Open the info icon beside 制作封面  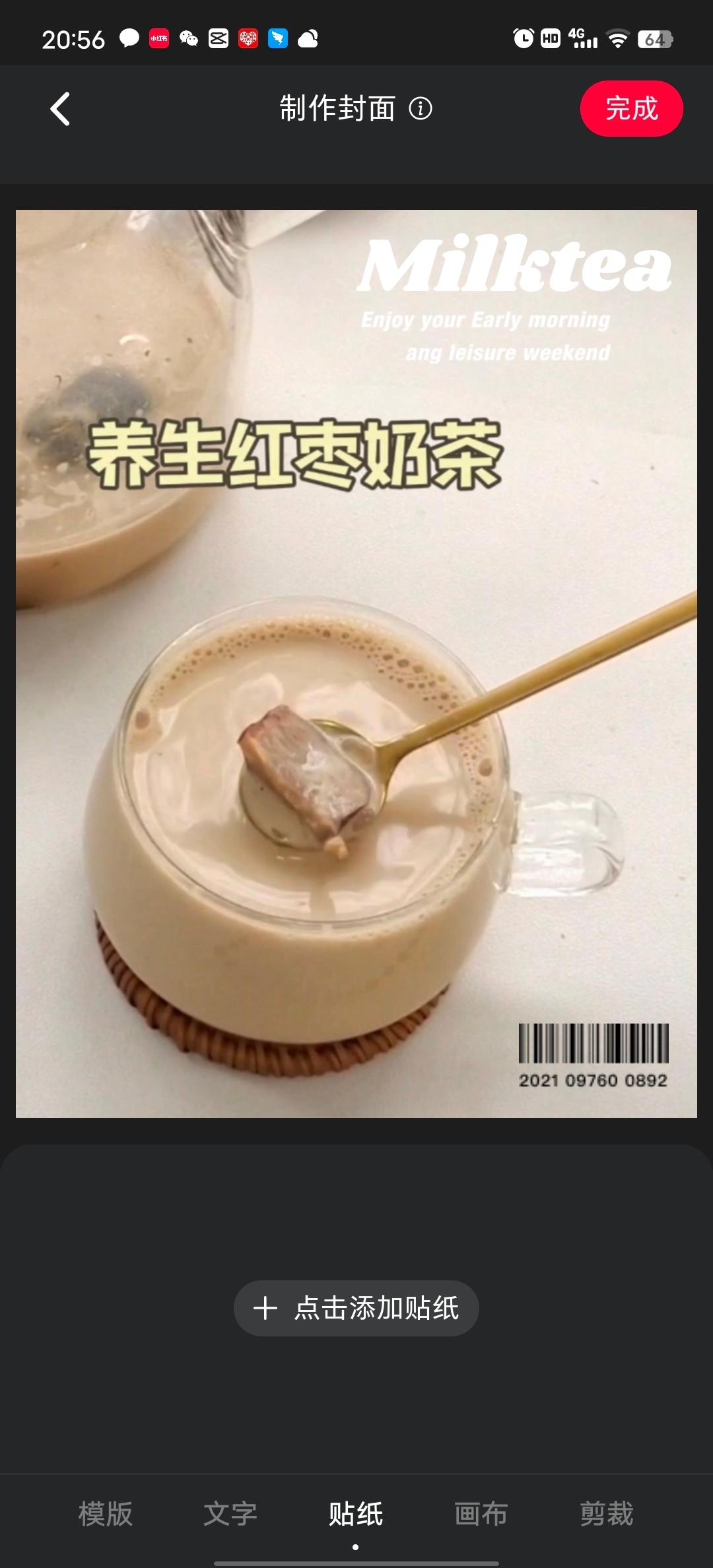(x=421, y=109)
